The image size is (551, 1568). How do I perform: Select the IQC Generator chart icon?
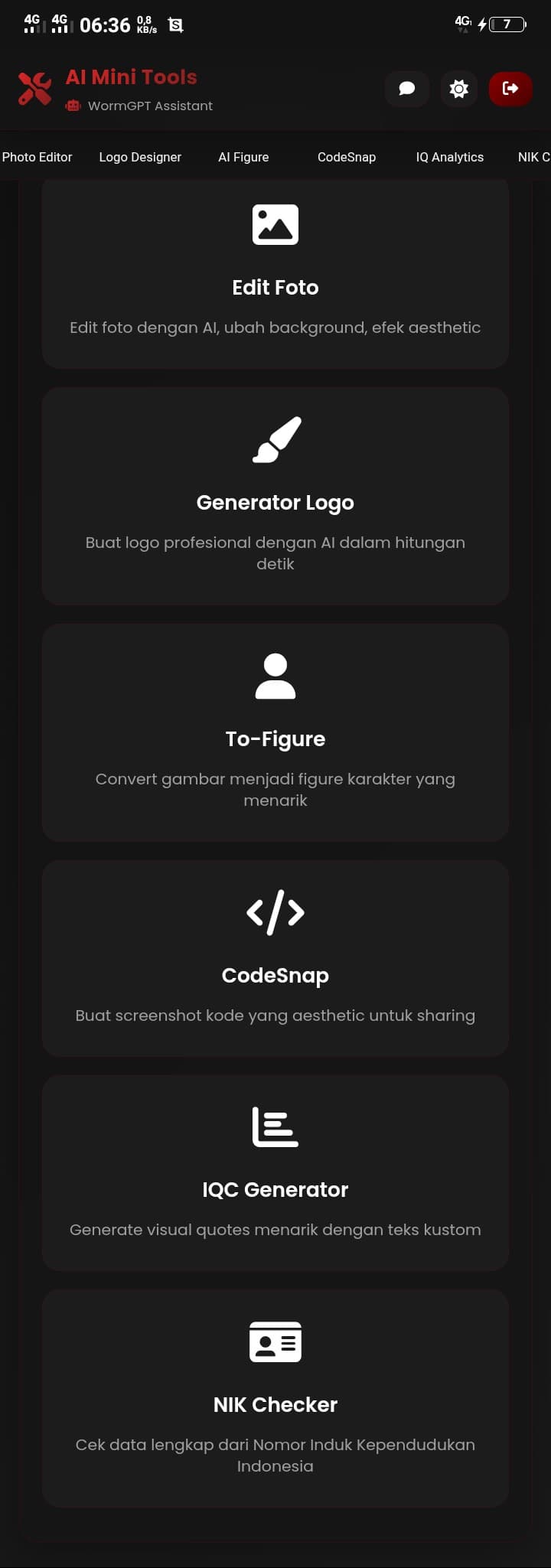click(275, 1126)
